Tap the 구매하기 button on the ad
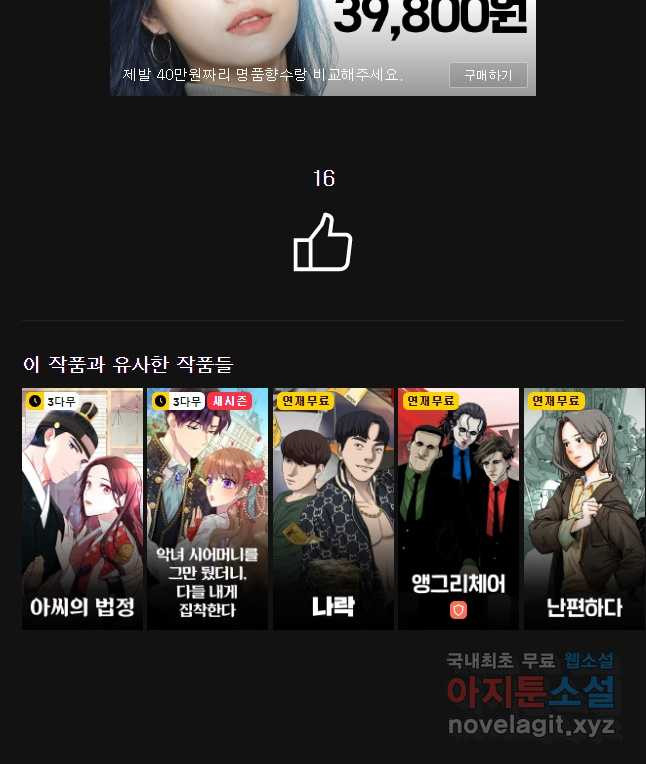Image resolution: width=646 pixels, height=764 pixels. (487, 75)
